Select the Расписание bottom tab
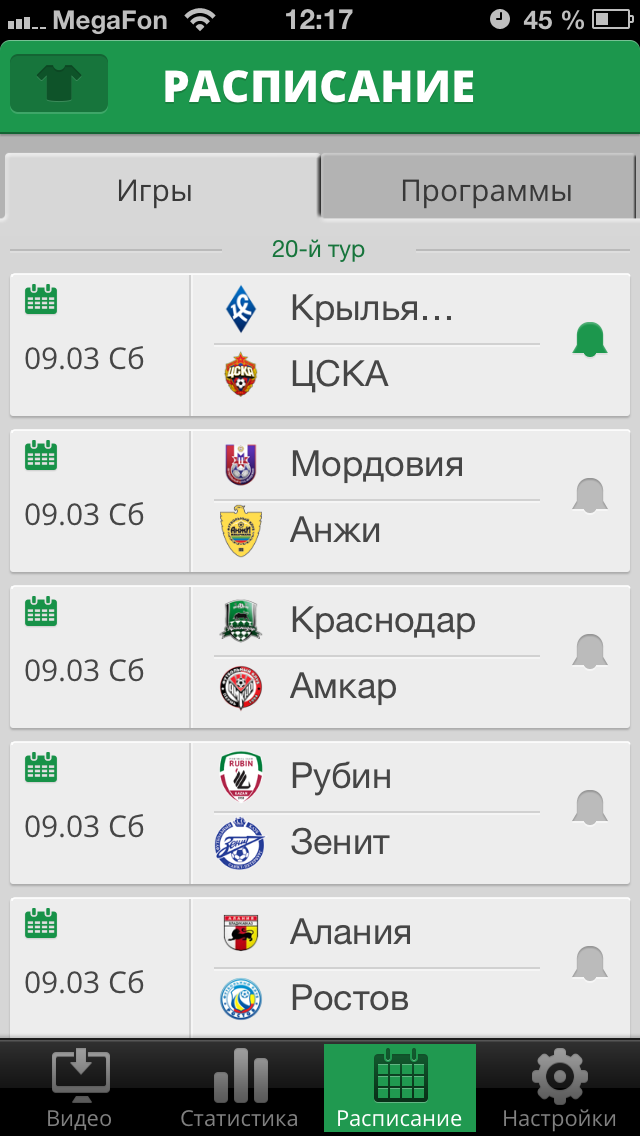 [x=400, y=1088]
